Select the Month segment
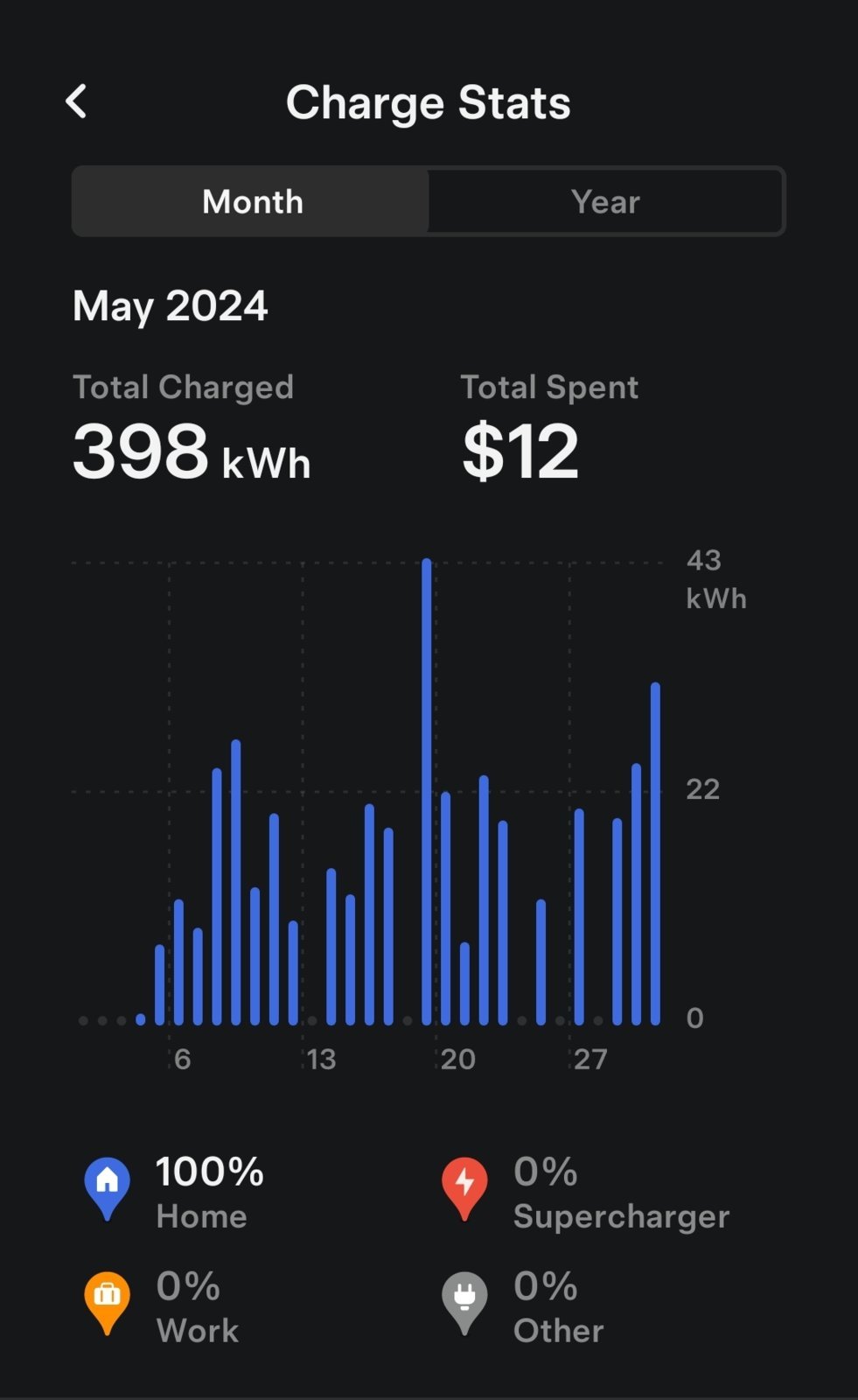Screen dimensions: 858x1400 coord(252,201)
